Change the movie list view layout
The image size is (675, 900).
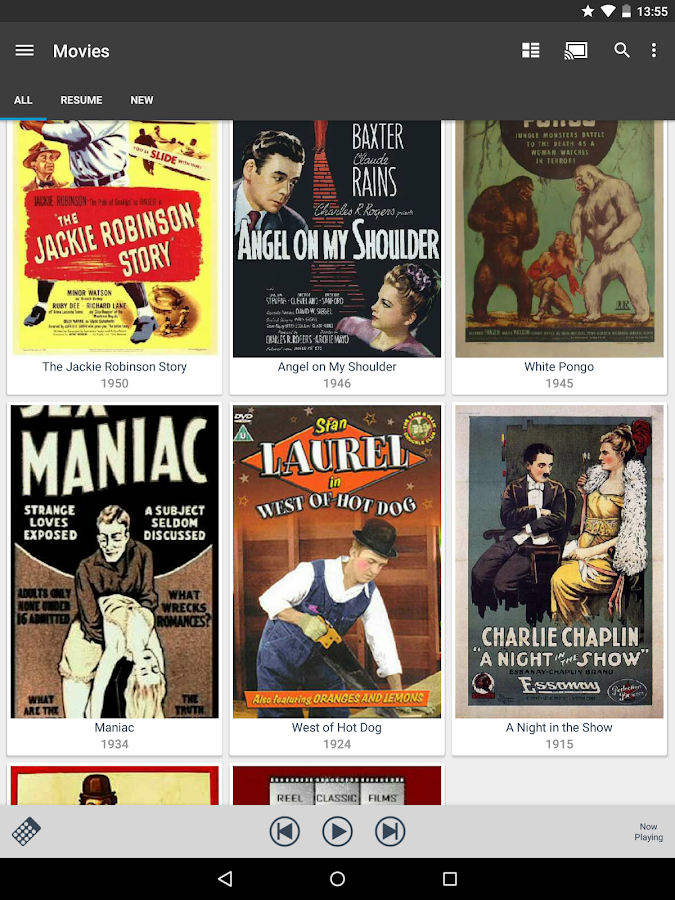531,50
